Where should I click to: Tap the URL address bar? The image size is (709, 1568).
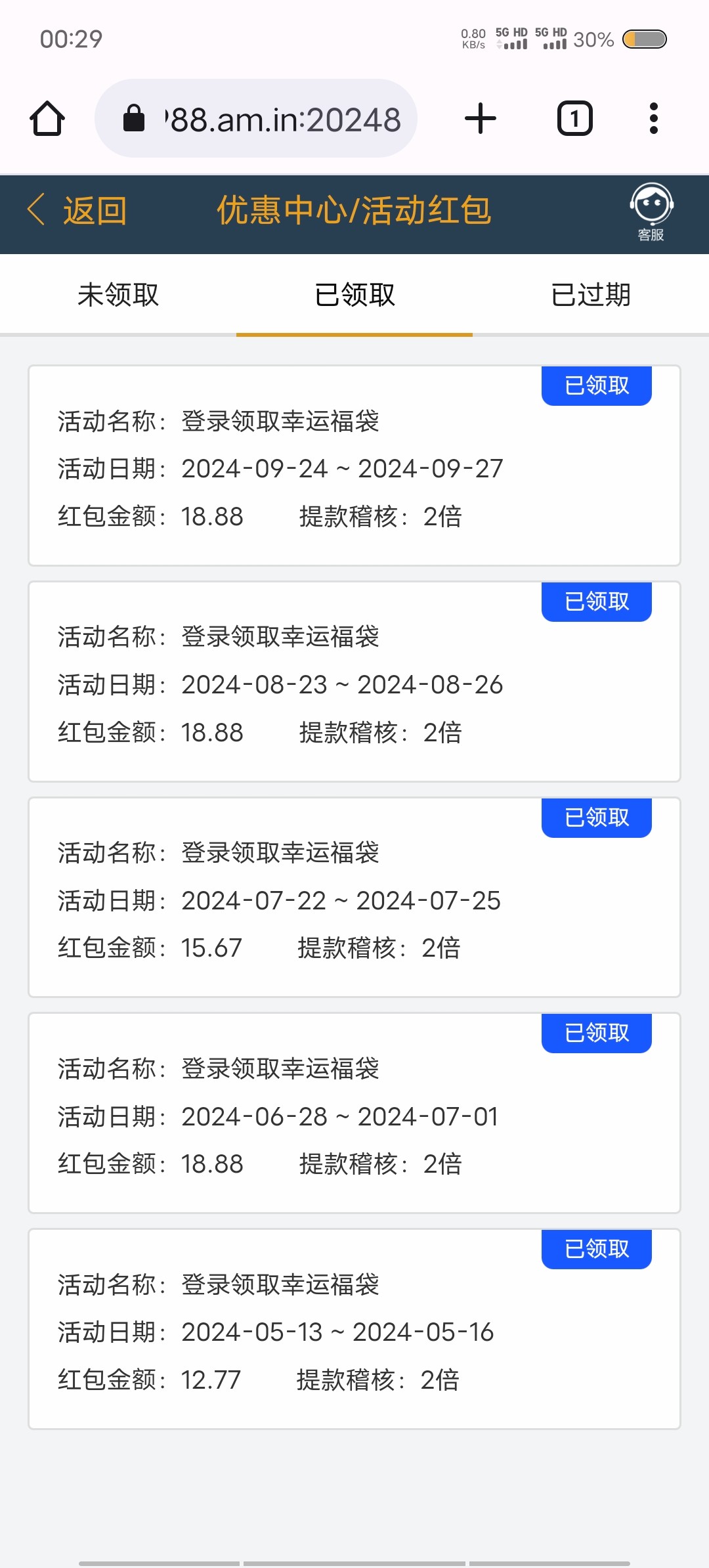(256, 119)
